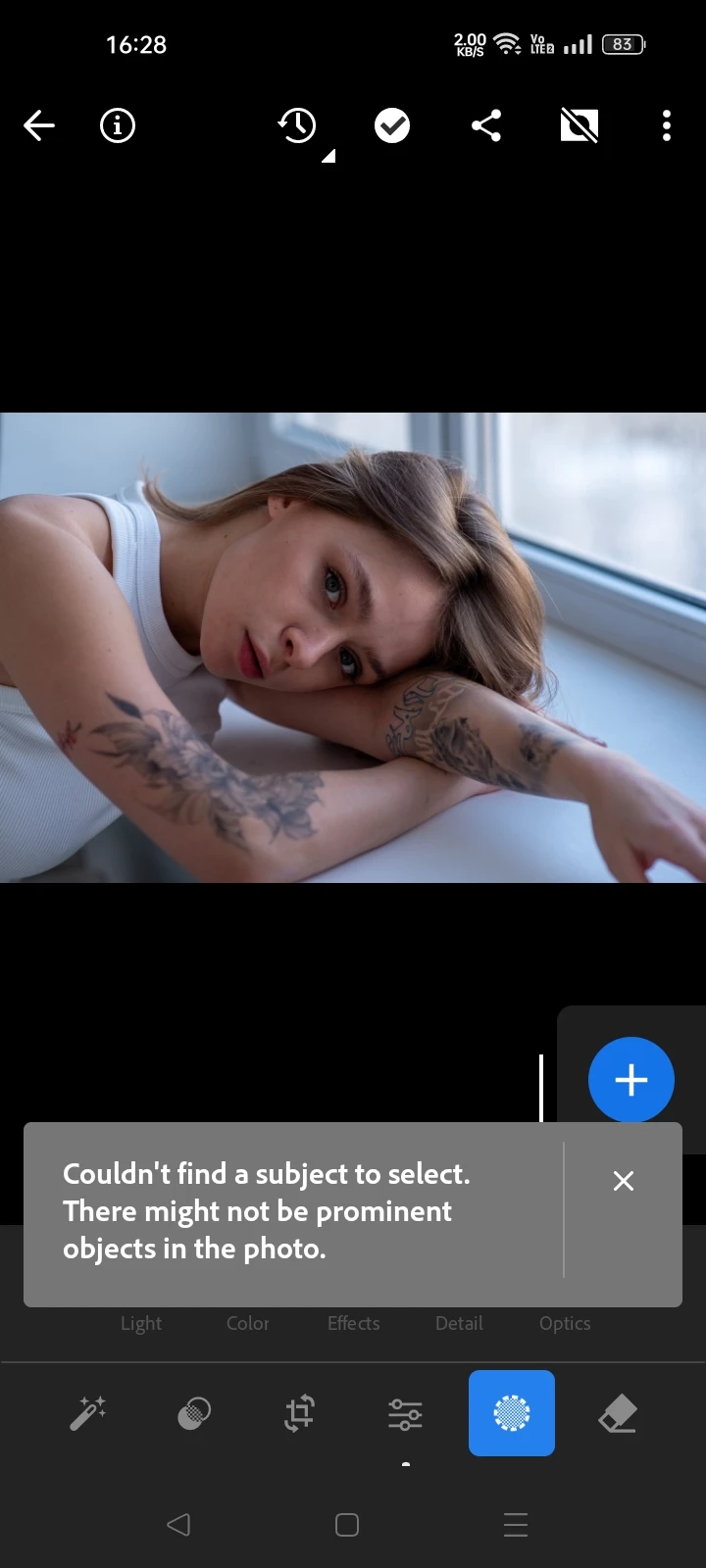Dismiss the "Couldn't find a subject" message
The height and width of the screenshot is (1568, 706).
624,1181
